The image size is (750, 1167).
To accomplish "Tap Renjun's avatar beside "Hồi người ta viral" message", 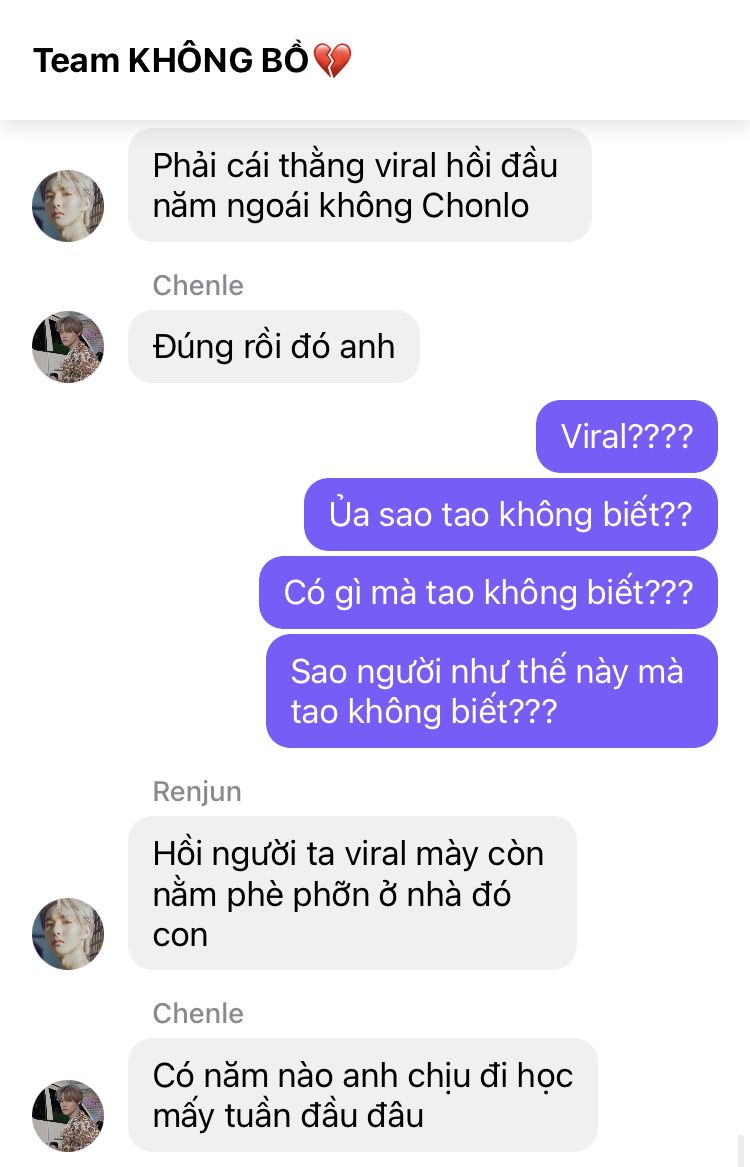I will click(68, 933).
